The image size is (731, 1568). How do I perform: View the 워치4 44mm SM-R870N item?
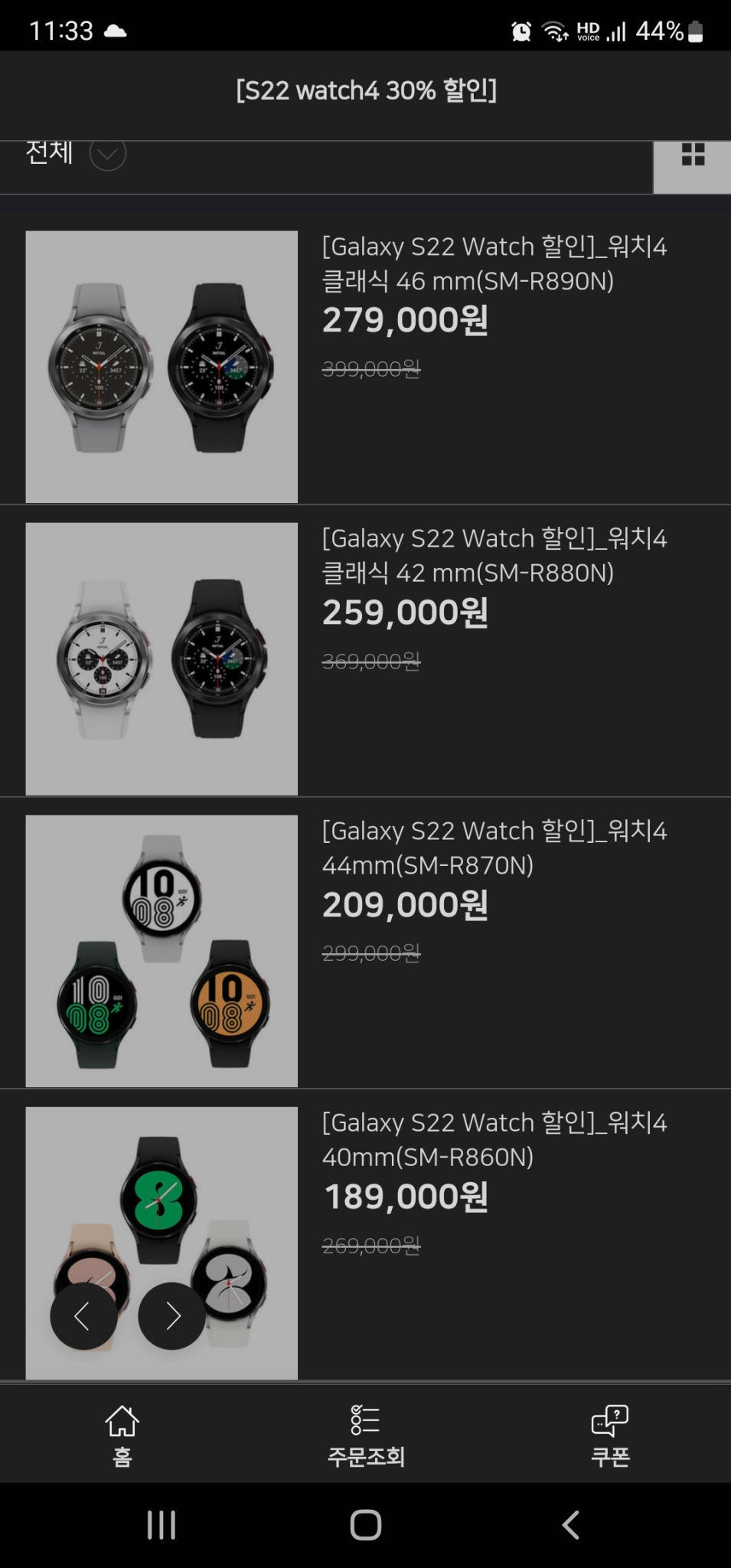point(494,848)
